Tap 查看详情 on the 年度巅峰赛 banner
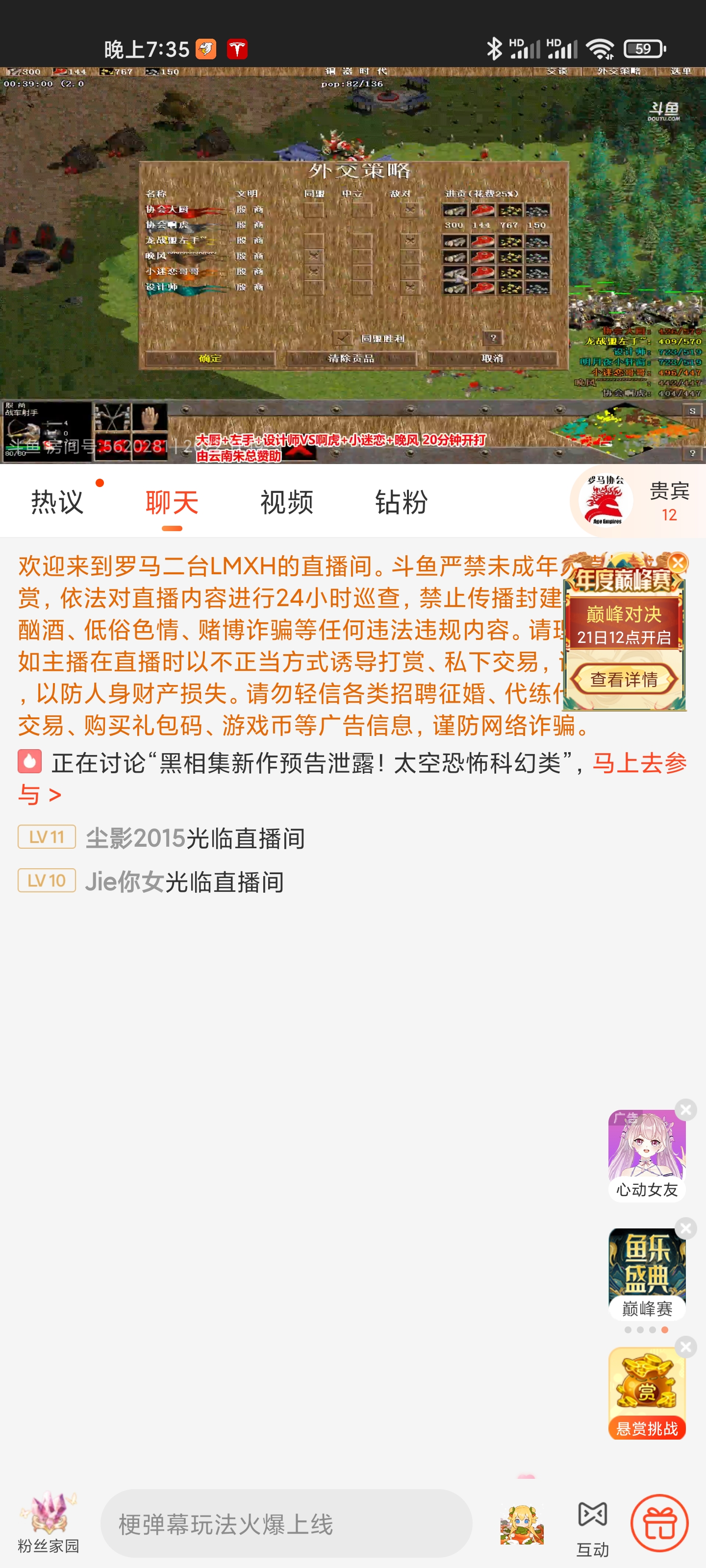Screen dimensions: 706x1568 (624, 679)
